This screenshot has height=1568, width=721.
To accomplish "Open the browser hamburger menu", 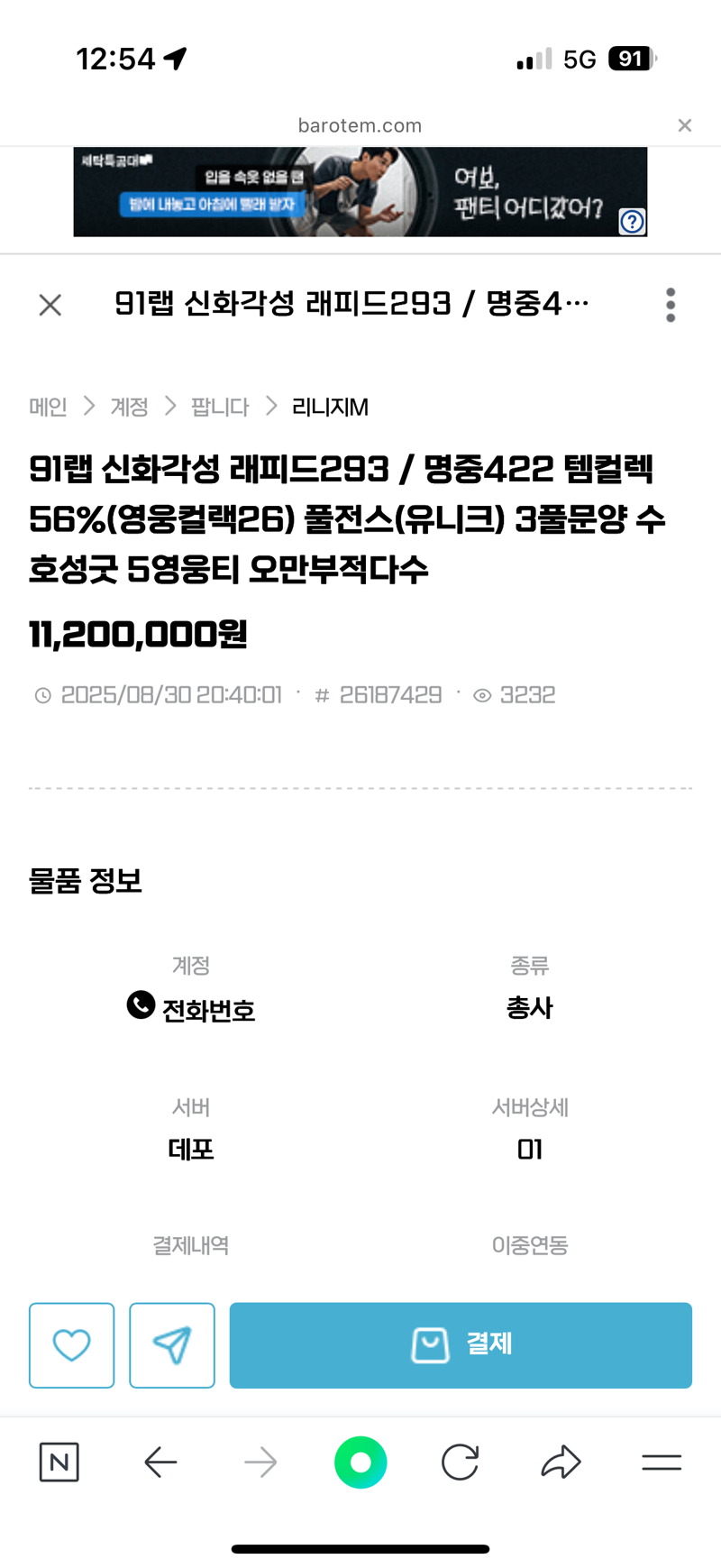I will click(x=662, y=1462).
